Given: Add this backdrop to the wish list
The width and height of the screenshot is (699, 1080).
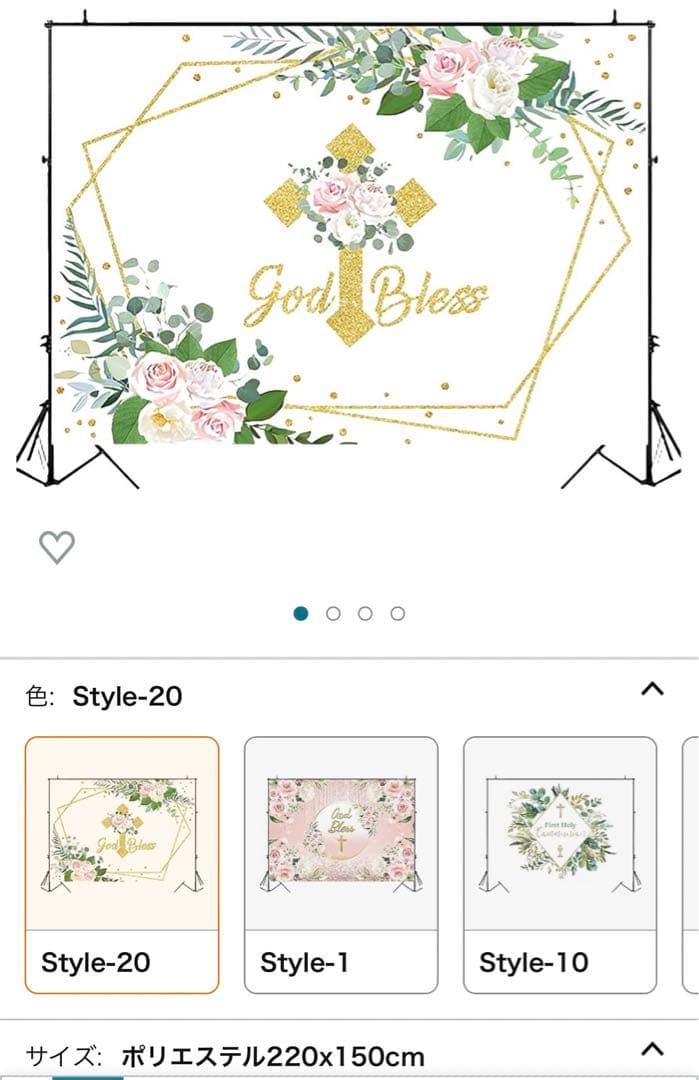Looking at the screenshot, I should click(57, 546).
